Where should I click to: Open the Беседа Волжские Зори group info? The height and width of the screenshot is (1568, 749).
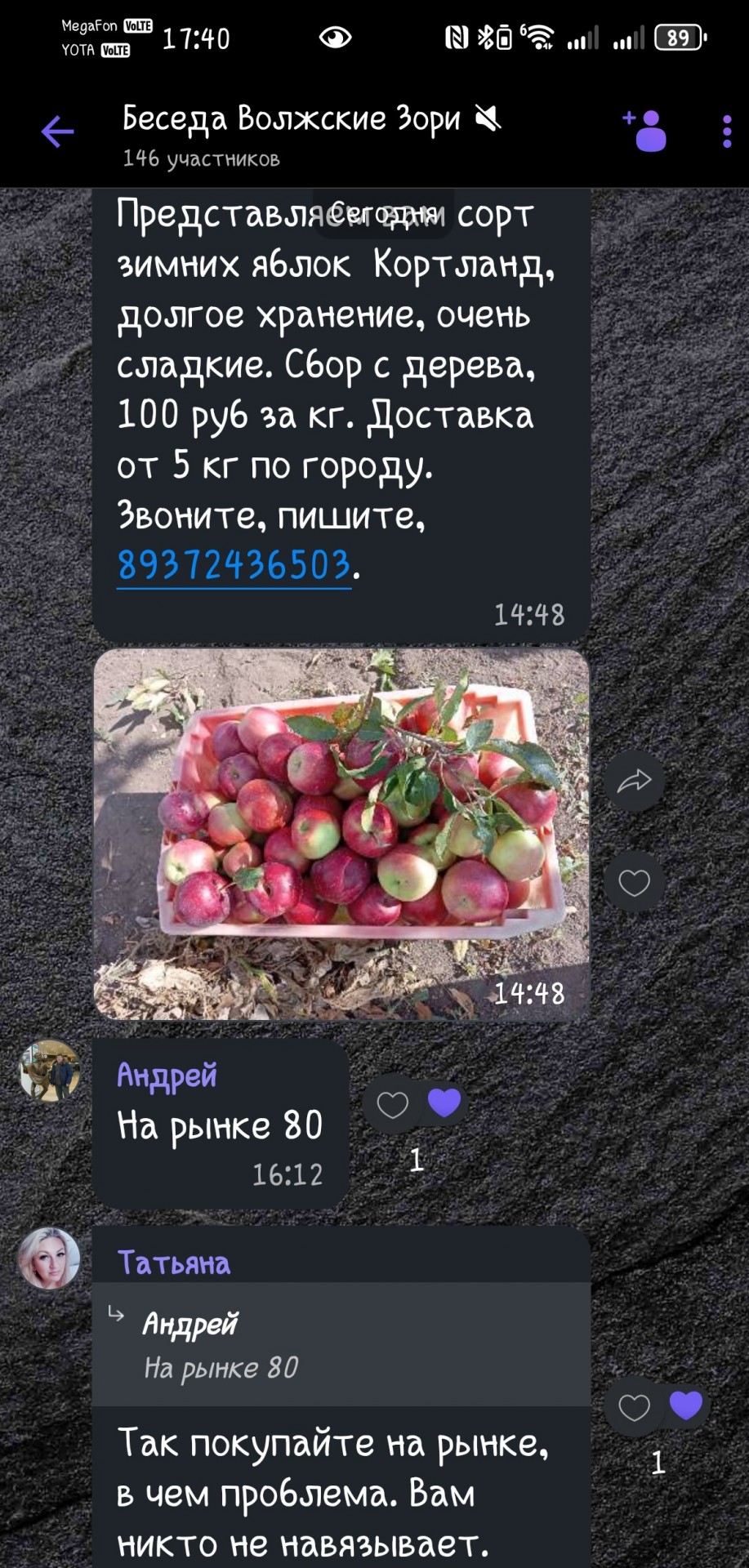[x=291, y=132]
